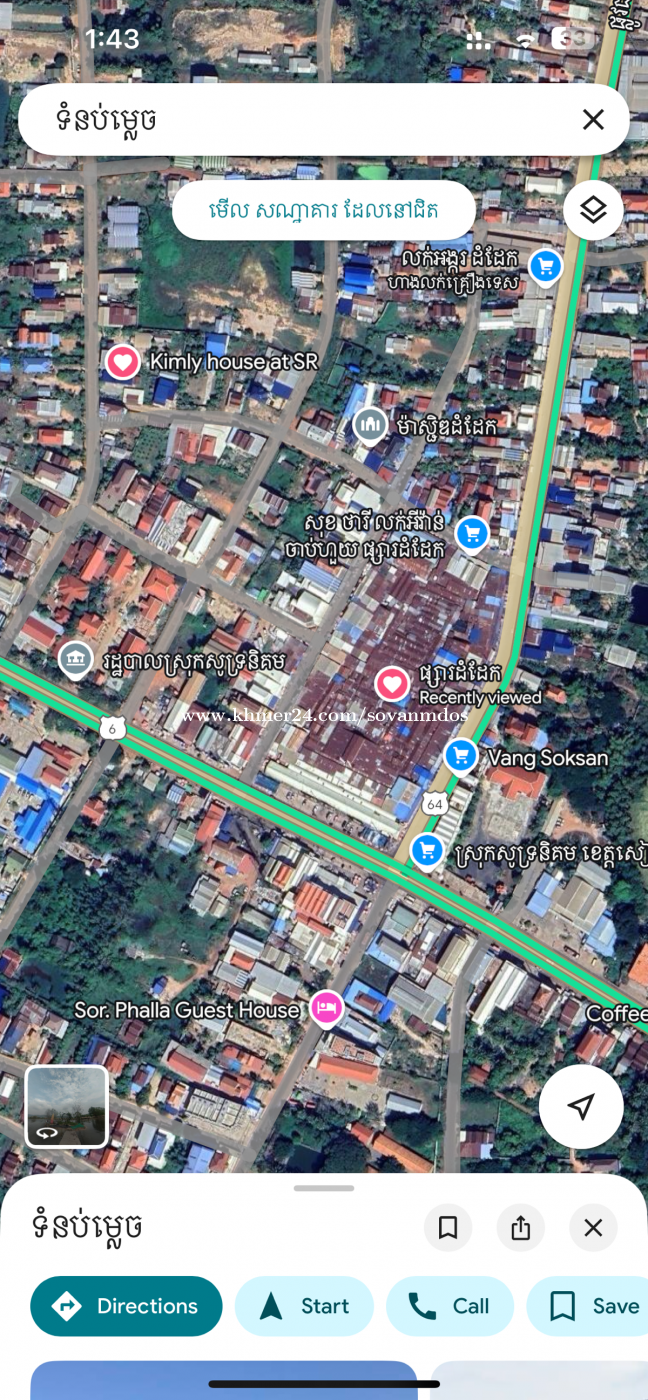Open the Sor. Phalla Guest House pin
The width and height of the screenshot is (648, 1400).
[326, 1007]
